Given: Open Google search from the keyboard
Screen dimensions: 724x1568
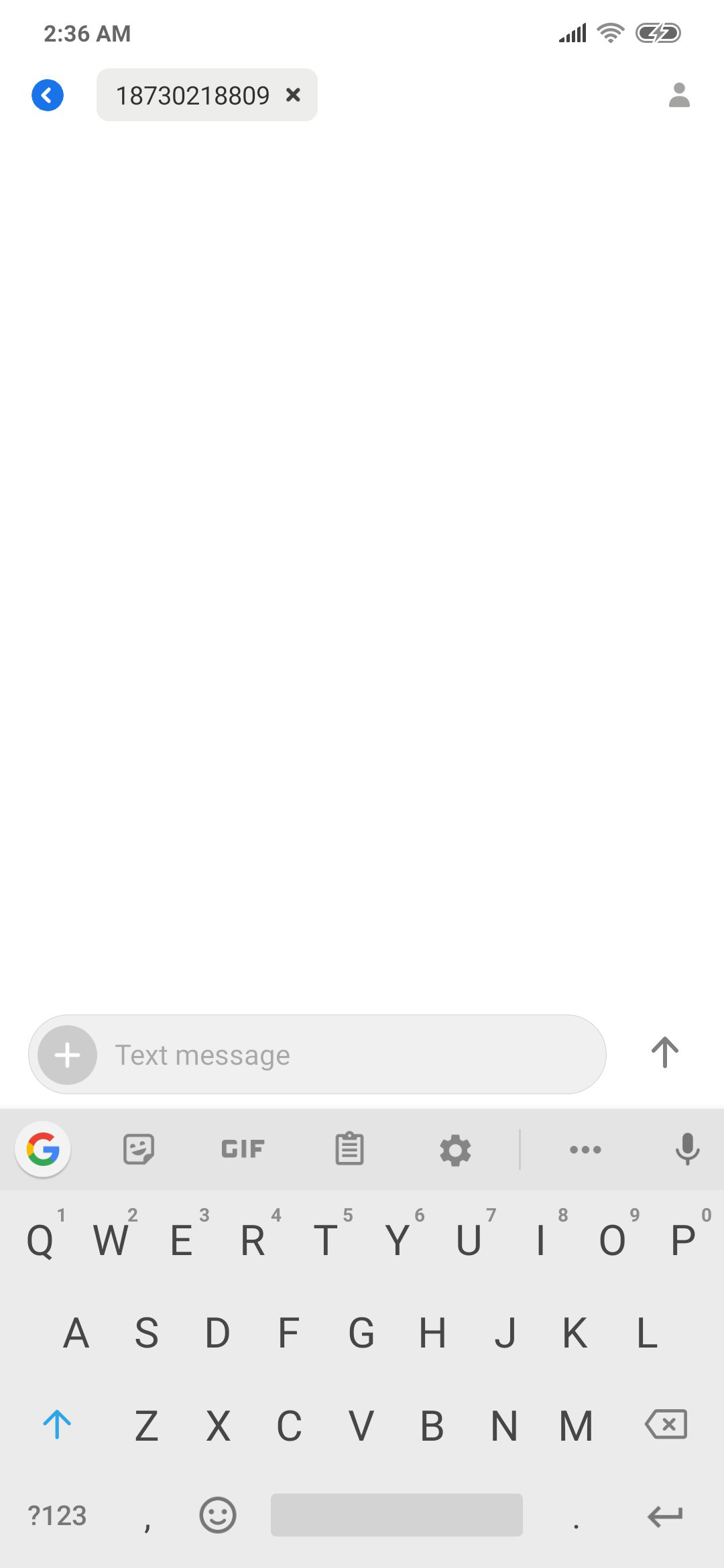Looking at the screenshot, I should (x=43, y=1149).
